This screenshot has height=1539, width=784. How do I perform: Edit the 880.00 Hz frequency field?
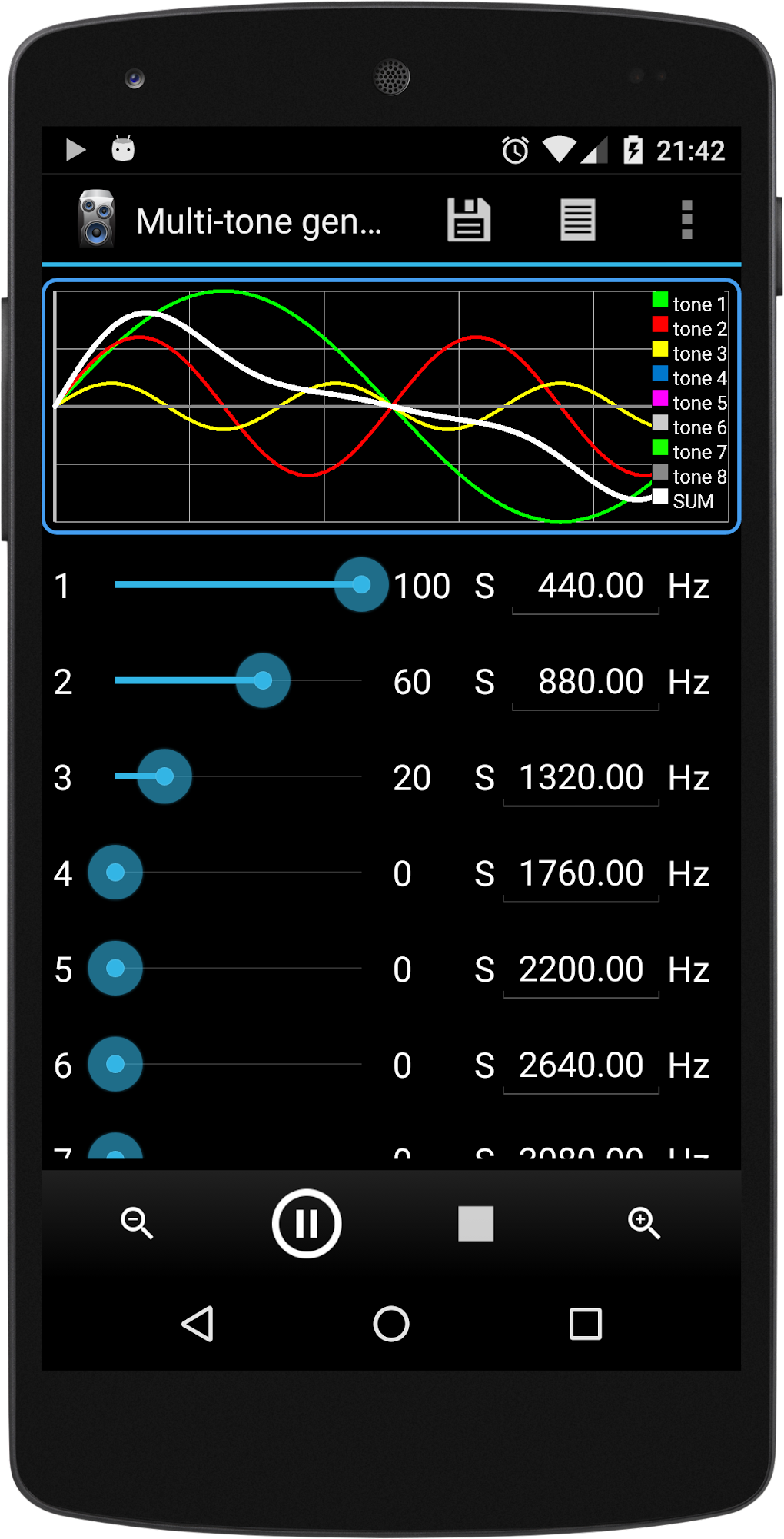coord(586,683)
